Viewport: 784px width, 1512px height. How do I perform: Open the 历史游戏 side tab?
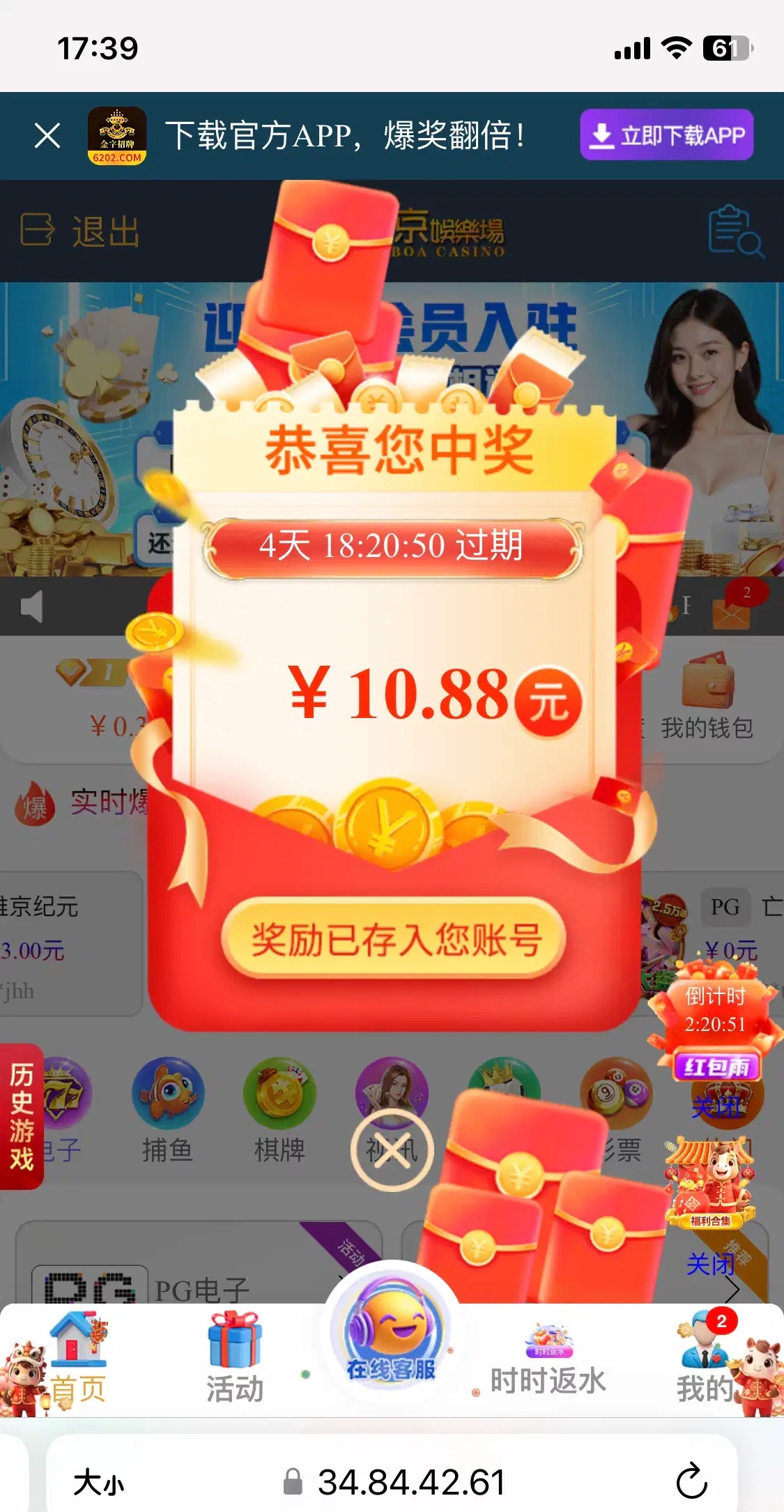[x=21, y=1116]
